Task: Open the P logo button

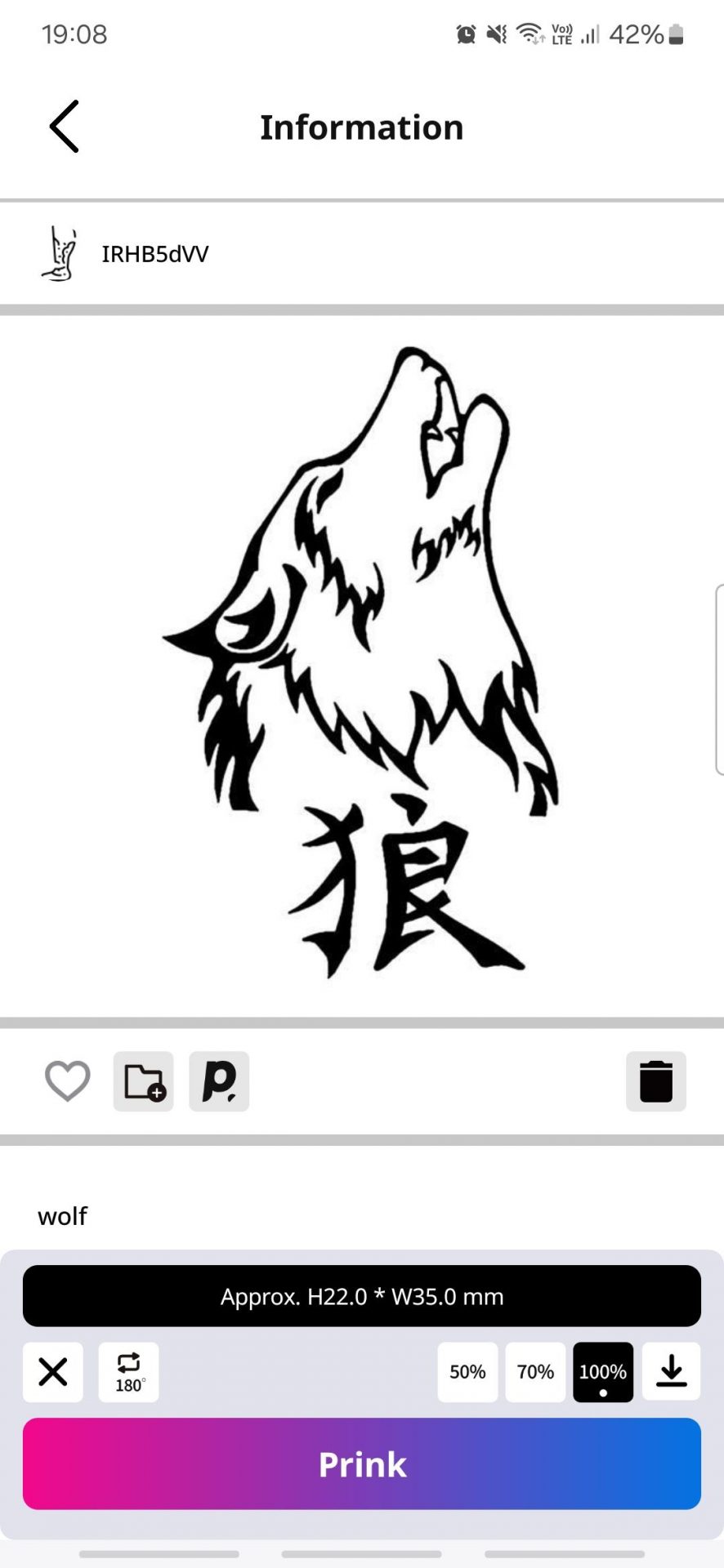Action: [219, 1081]
